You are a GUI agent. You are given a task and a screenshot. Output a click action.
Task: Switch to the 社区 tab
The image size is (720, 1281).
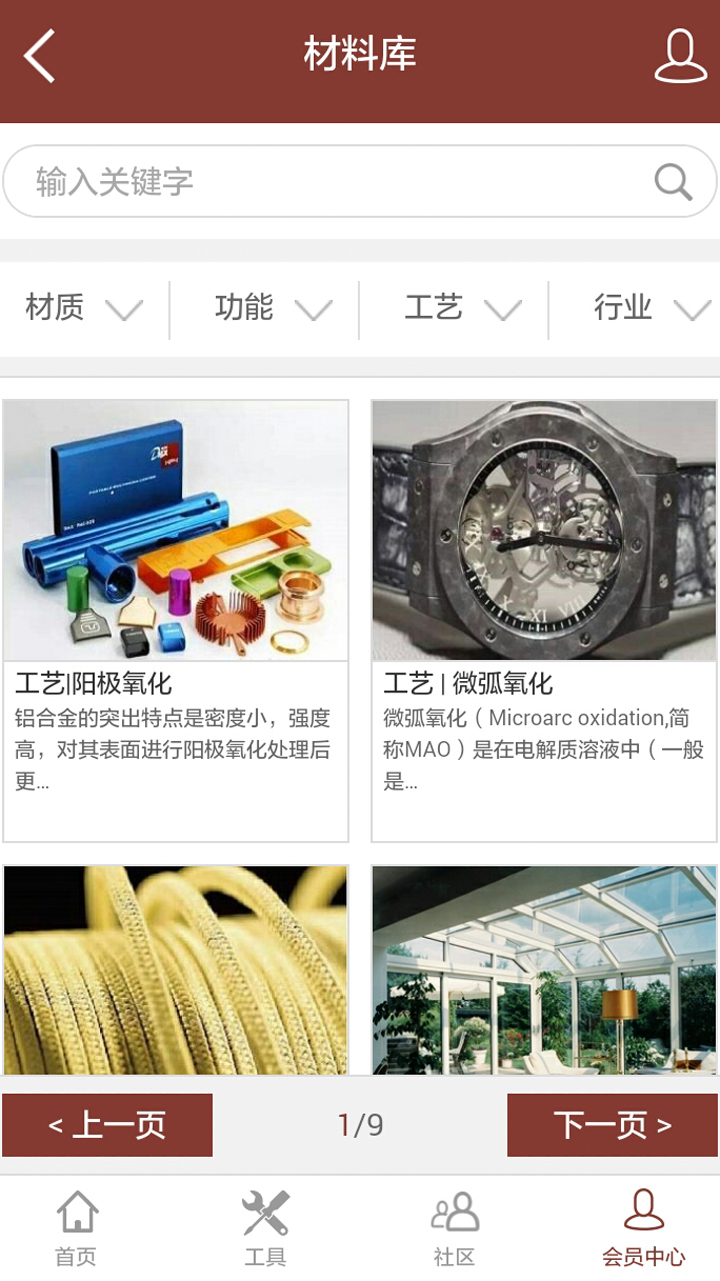(x=454, y=1228)
